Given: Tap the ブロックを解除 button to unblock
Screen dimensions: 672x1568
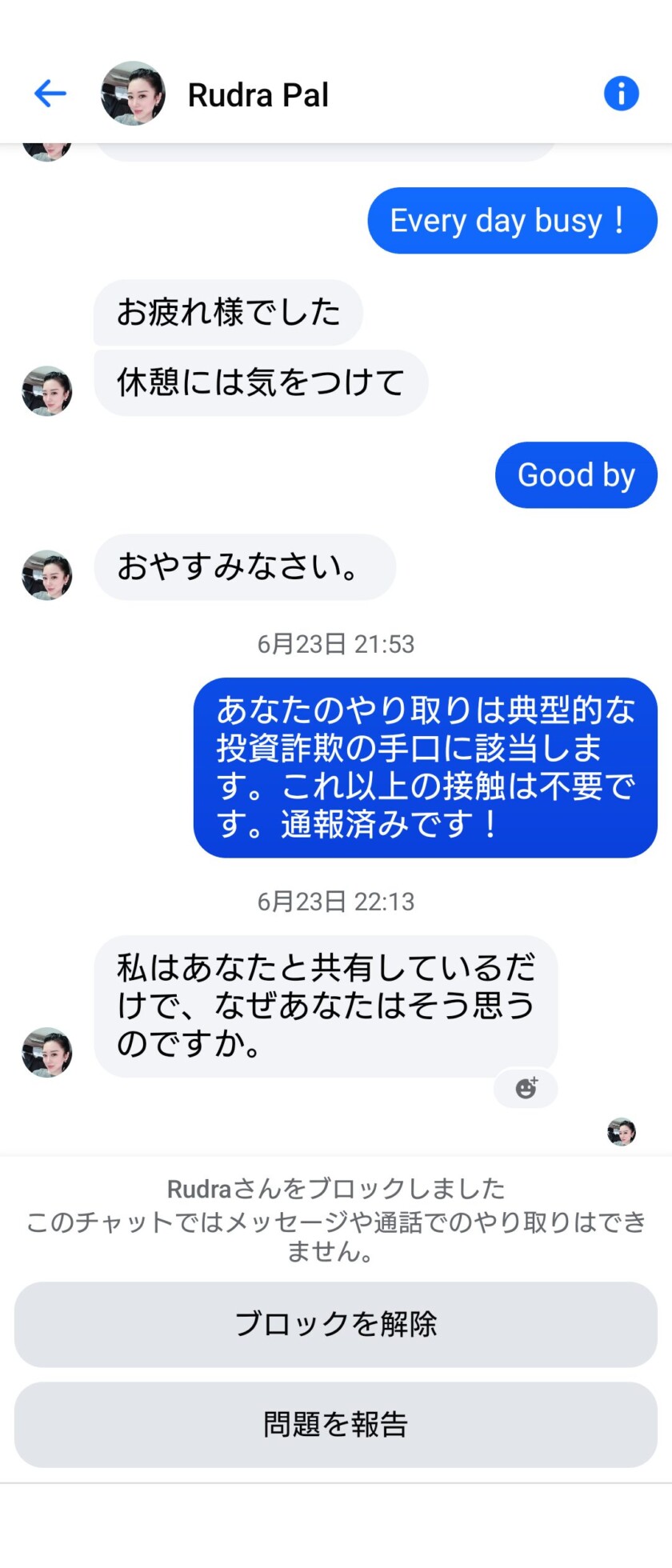Looking at the screenshot, I should (x=336, y=1325).
